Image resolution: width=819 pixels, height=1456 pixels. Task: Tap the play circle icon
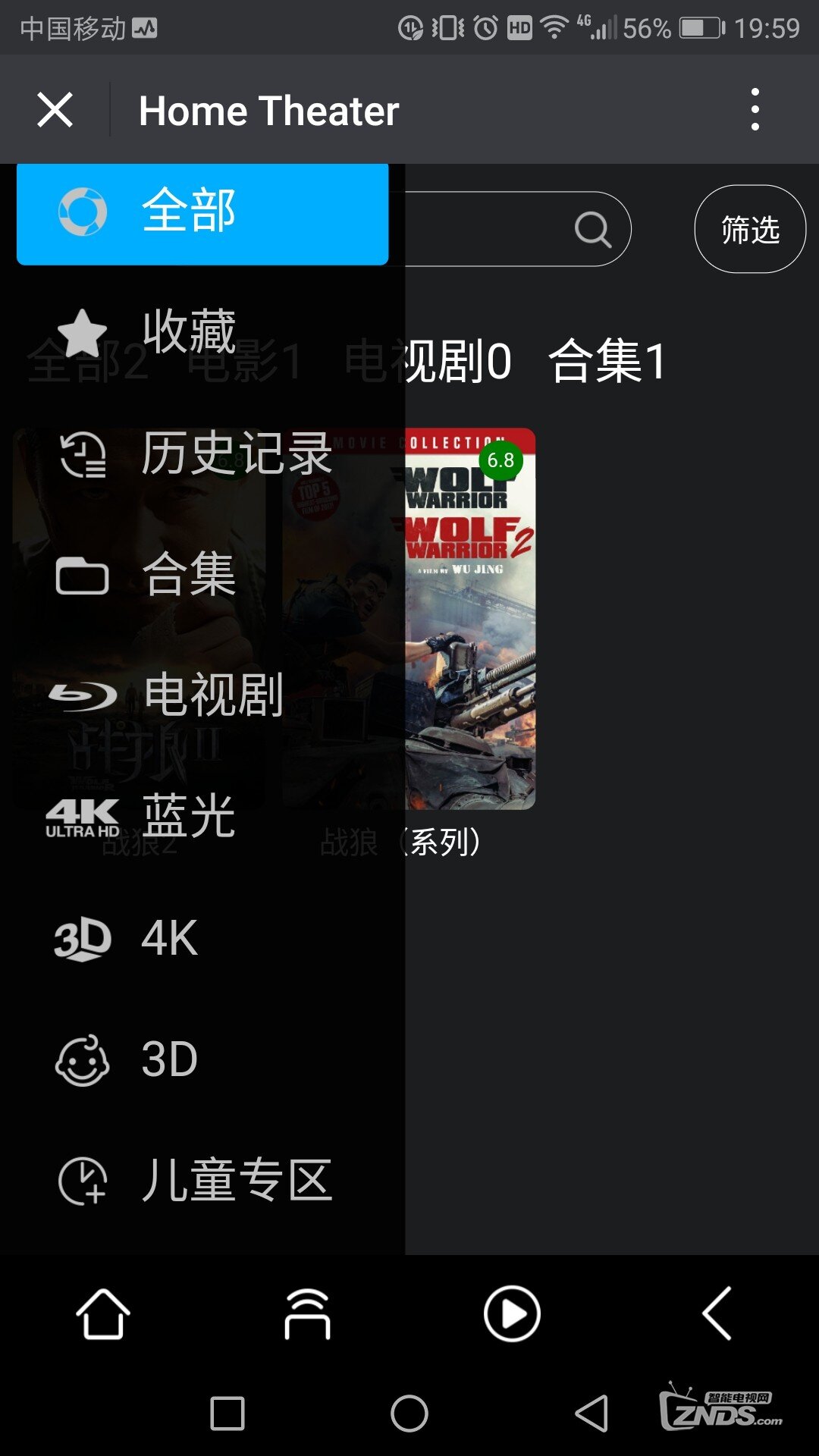click(x=512, y=1314)
